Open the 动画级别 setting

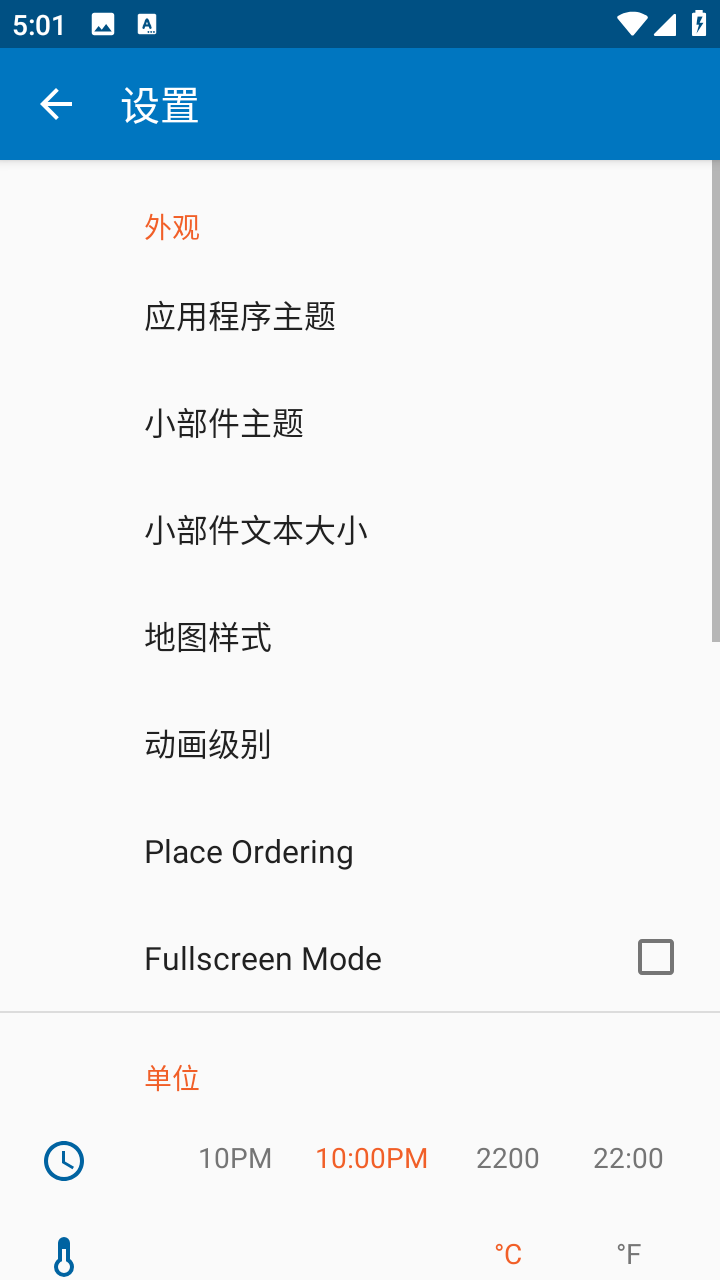click(360, 745)
